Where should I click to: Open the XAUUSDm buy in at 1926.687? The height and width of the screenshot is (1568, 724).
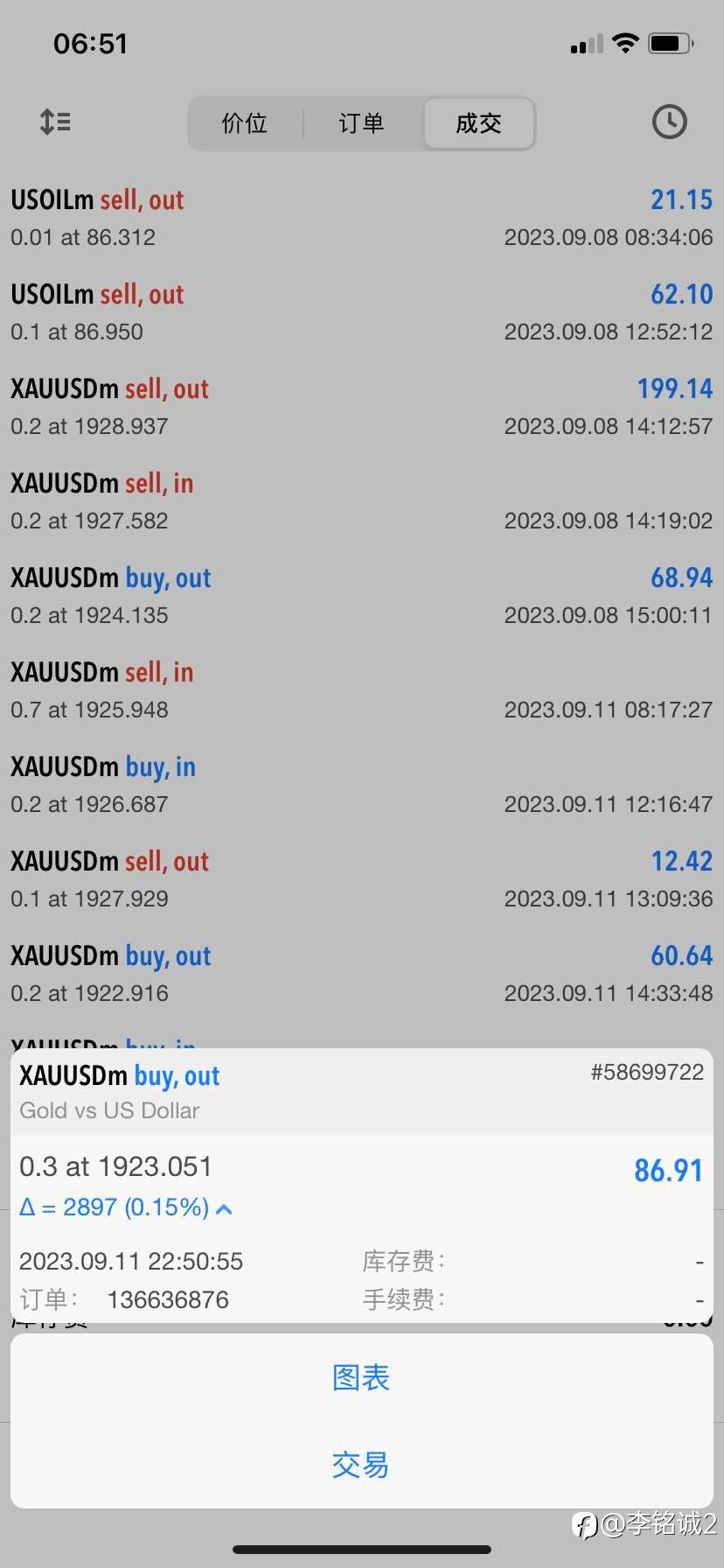[x=362, y=784]
